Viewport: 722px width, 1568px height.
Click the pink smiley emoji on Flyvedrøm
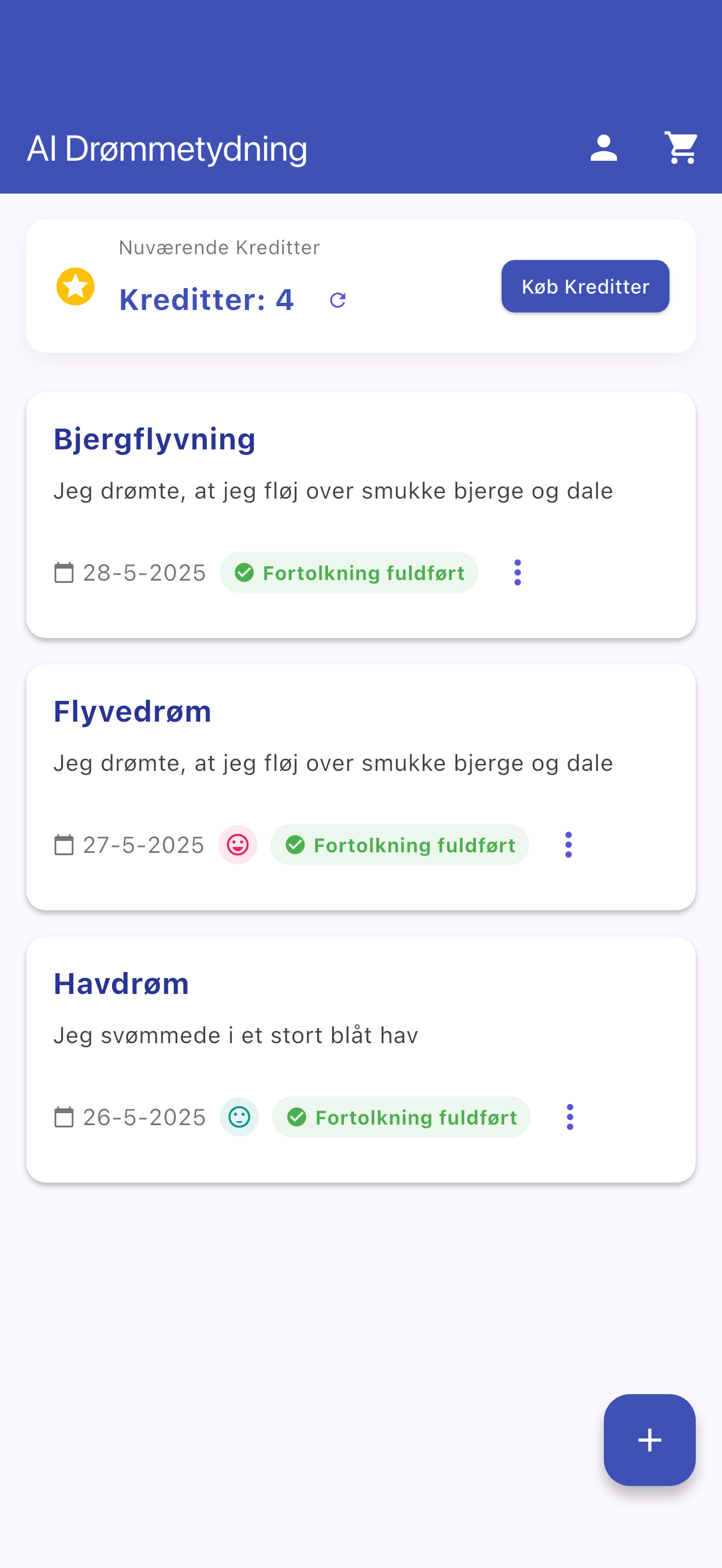(x=238, y=844)
